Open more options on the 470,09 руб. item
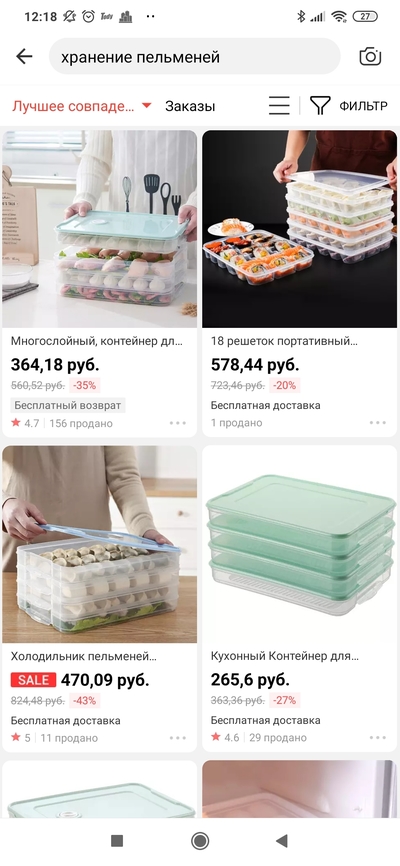The height and width of the screenshot is (866, 400). point(178,738)
